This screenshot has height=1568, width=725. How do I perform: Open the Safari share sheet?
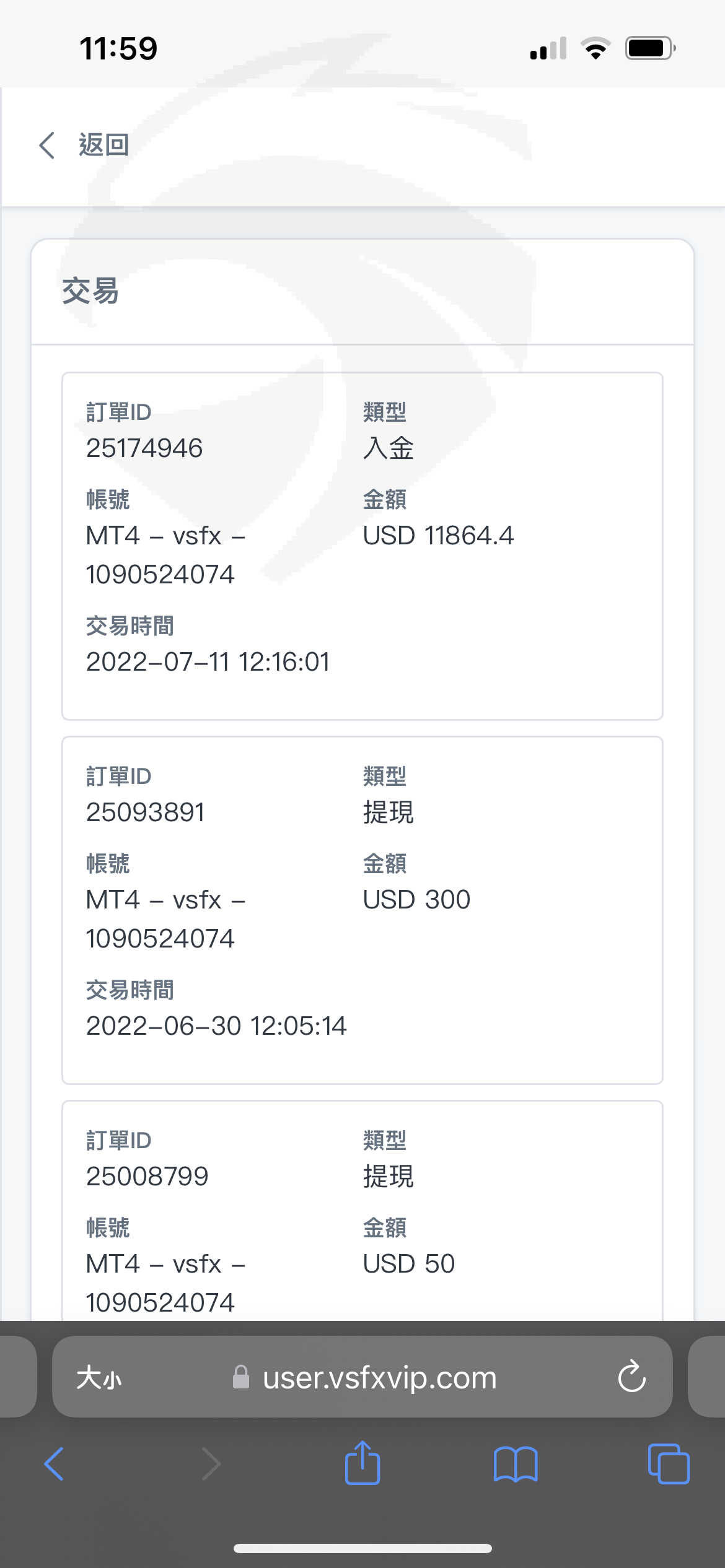point(362,1463)
